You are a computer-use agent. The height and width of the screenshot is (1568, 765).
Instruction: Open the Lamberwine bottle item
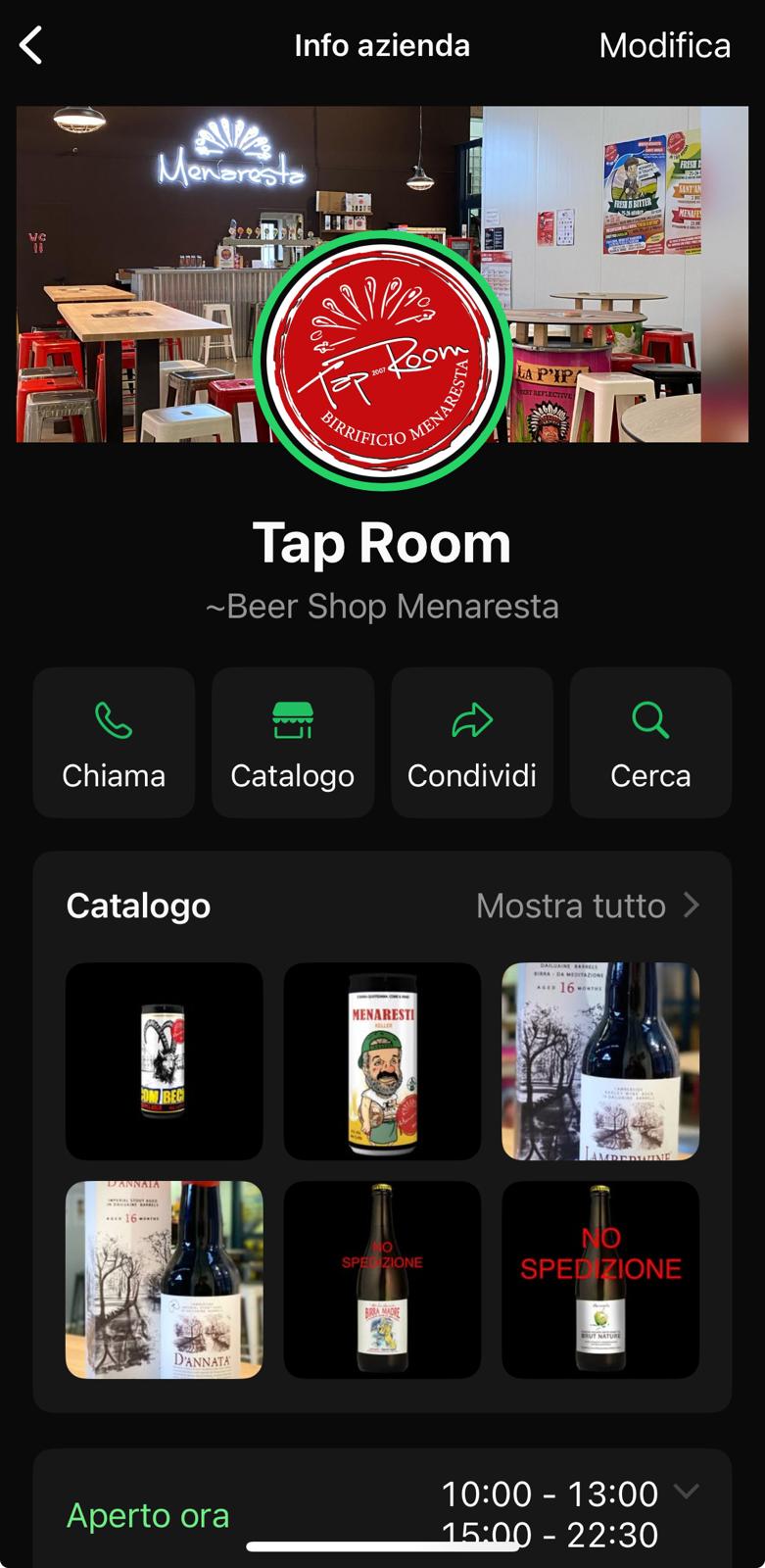point(600,1061)
